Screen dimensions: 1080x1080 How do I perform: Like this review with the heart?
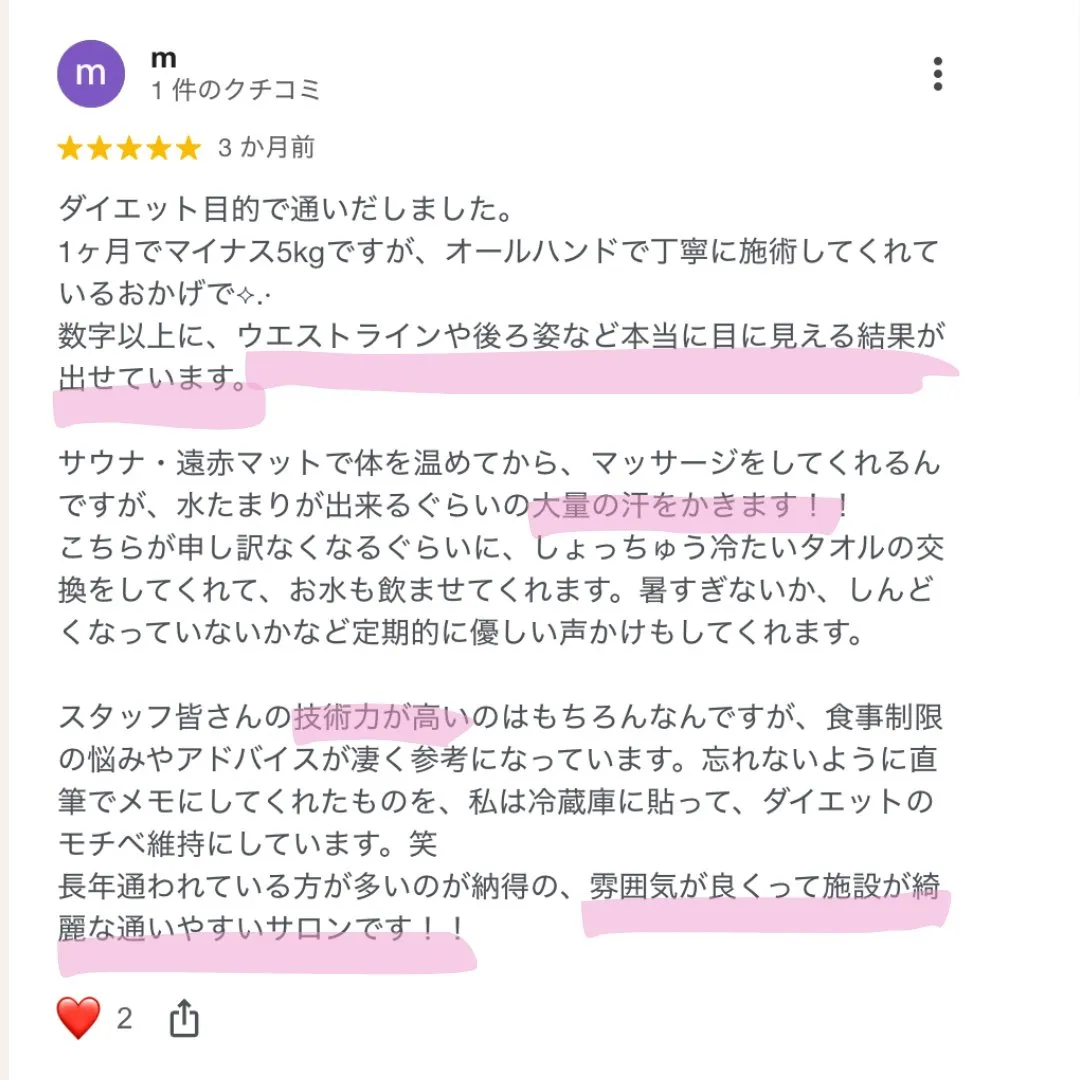(79, 1018)
